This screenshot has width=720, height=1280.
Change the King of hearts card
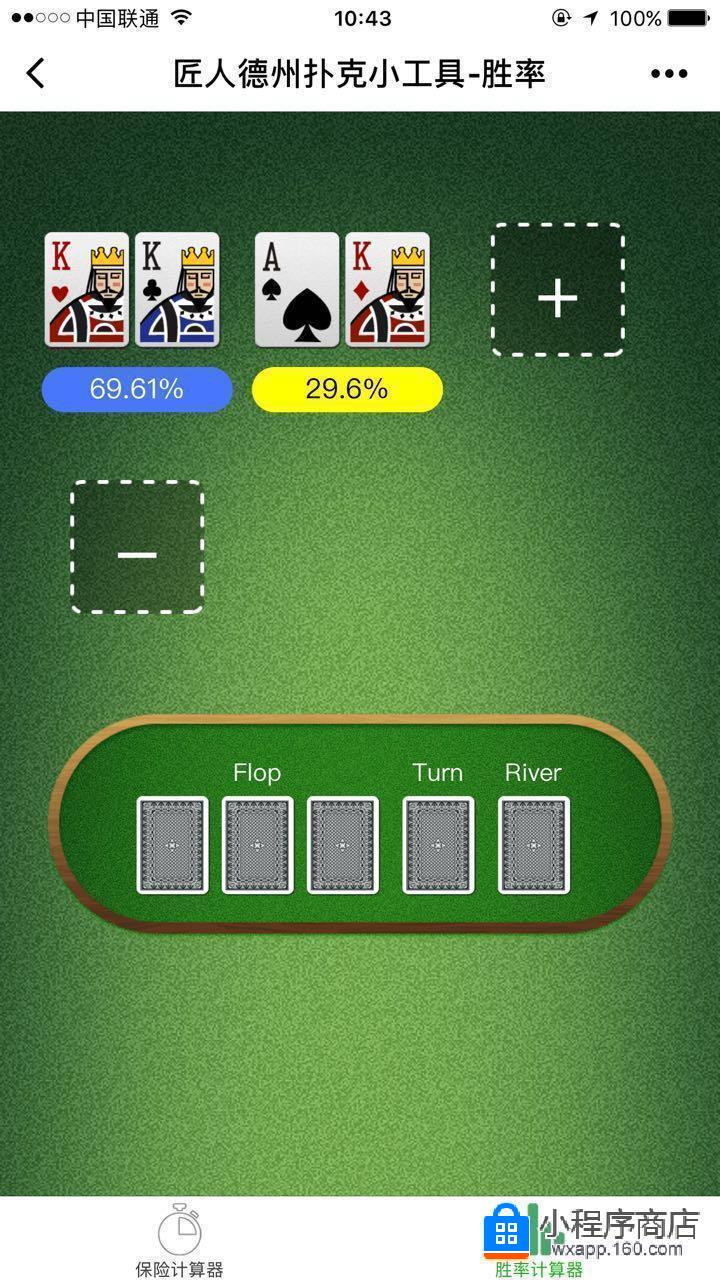[87, 290]
